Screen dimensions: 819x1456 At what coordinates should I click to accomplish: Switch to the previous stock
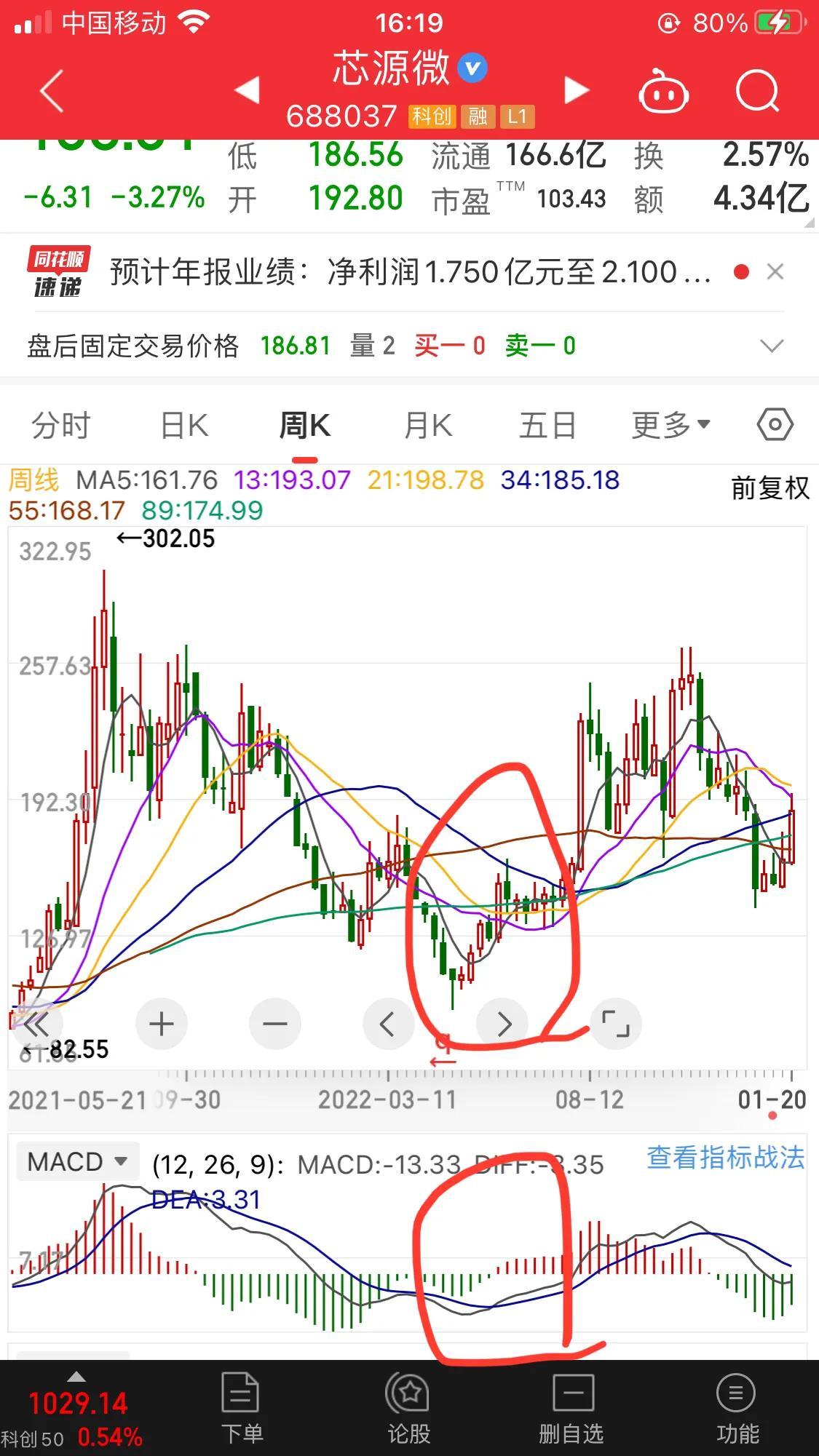click(247, 89)
